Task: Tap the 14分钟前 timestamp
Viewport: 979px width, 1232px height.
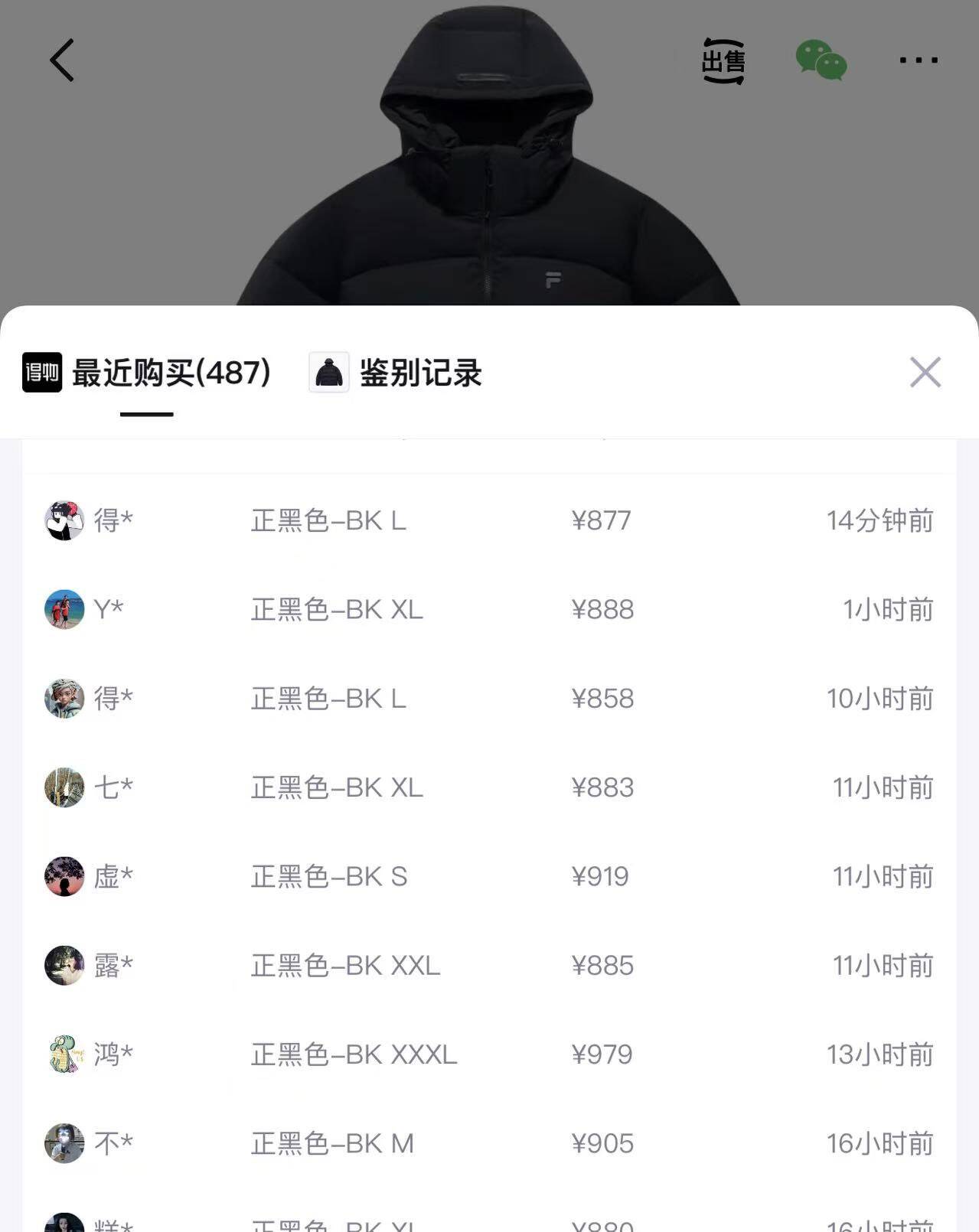Action: pos(877,521)
